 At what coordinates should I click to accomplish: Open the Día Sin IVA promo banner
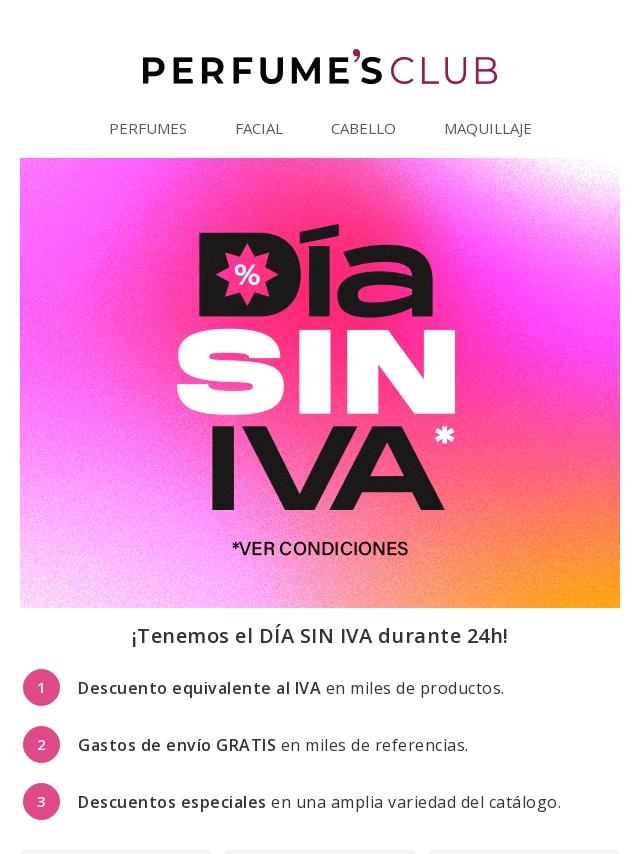320,382
